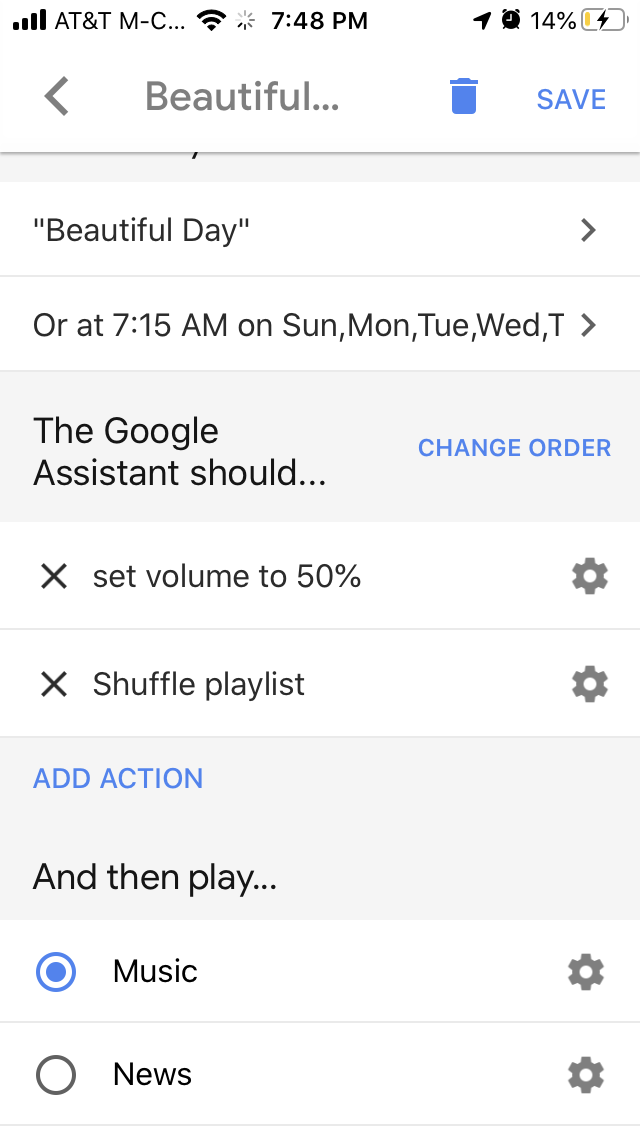
Task: Go back using the top-left arrow
Action: (57, 98)
